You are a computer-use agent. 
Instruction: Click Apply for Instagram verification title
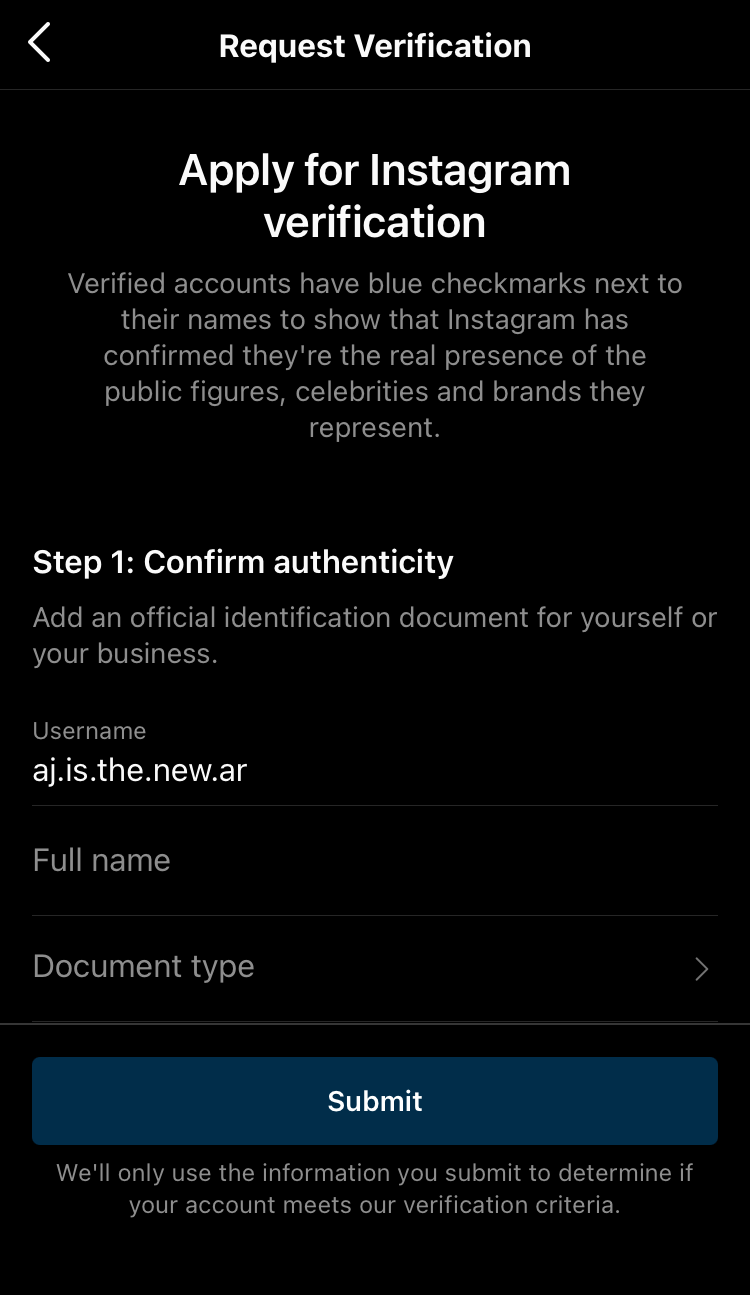click(375, 196)
